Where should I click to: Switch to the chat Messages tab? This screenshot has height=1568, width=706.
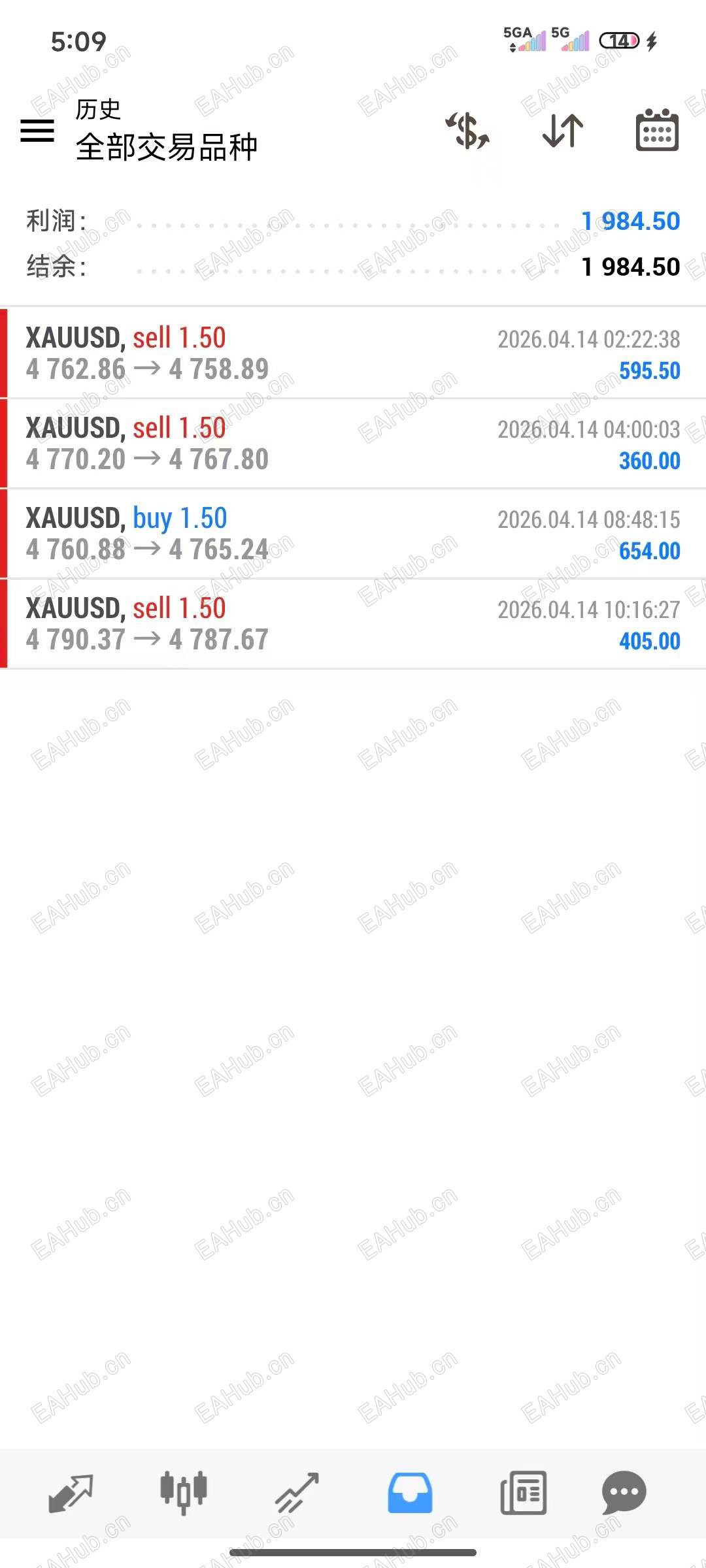tap(624, 1492)
